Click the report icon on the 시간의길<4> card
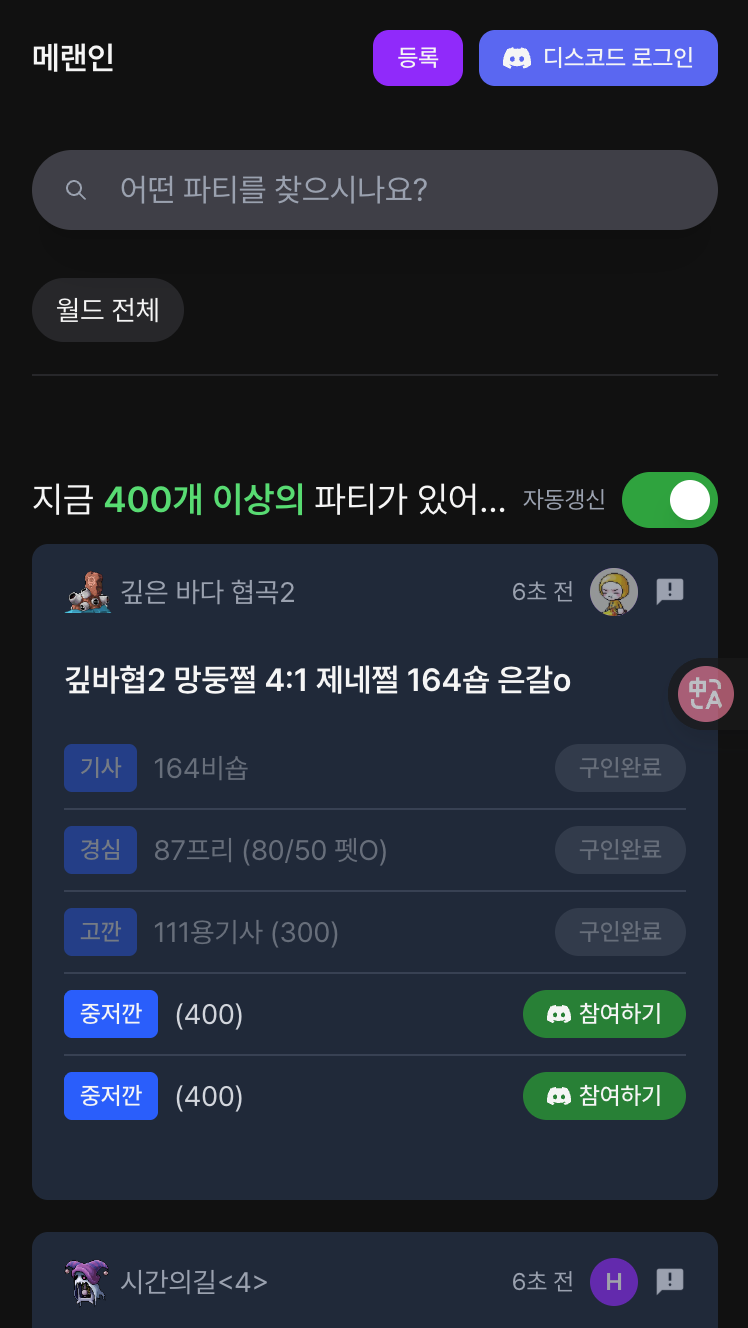Viewport: 748px width, 1328px height. pyautogui.click(x=669, y=1281)
